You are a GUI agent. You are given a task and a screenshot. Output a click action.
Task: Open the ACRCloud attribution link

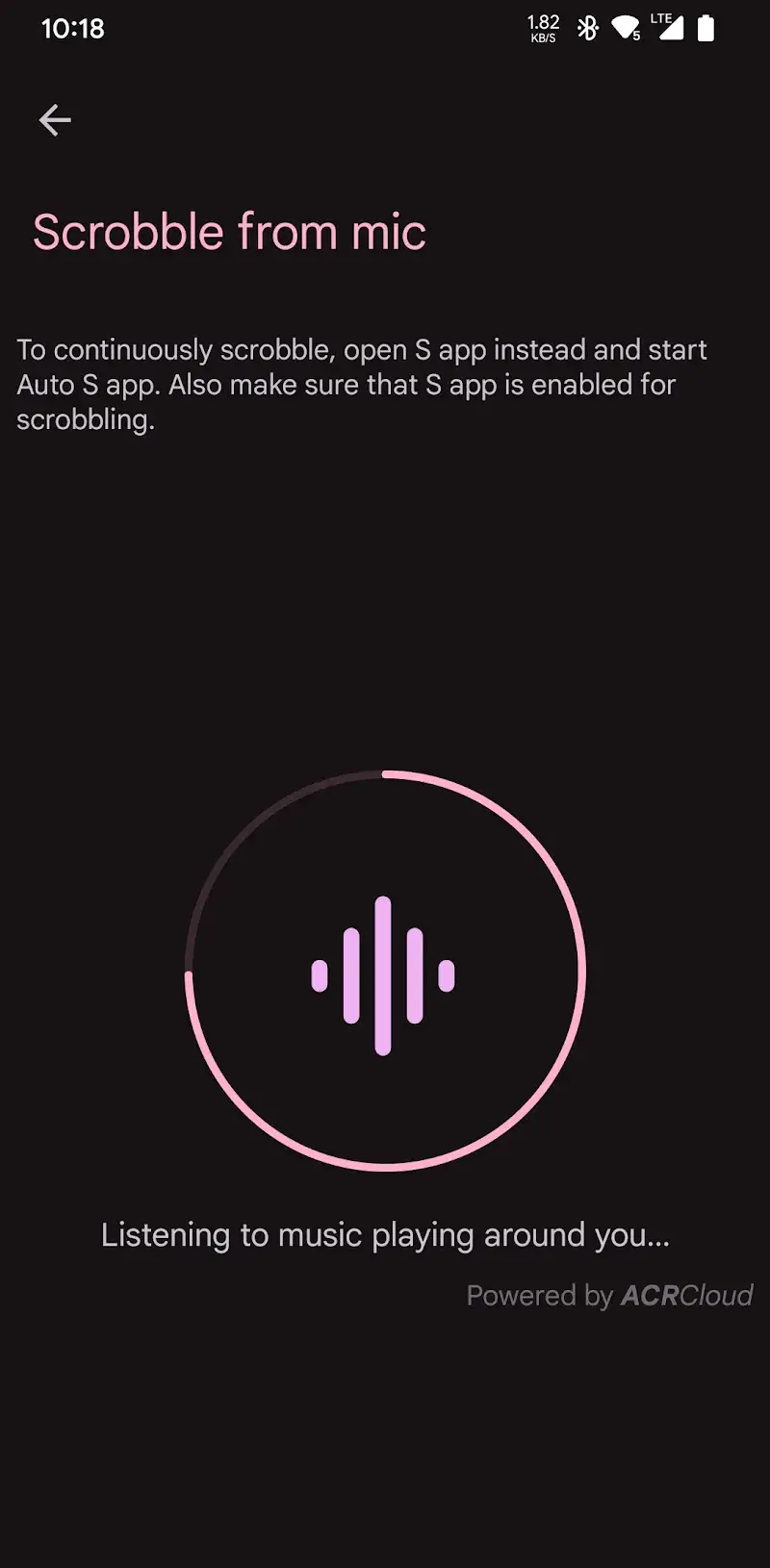(x=685, y=1295)
